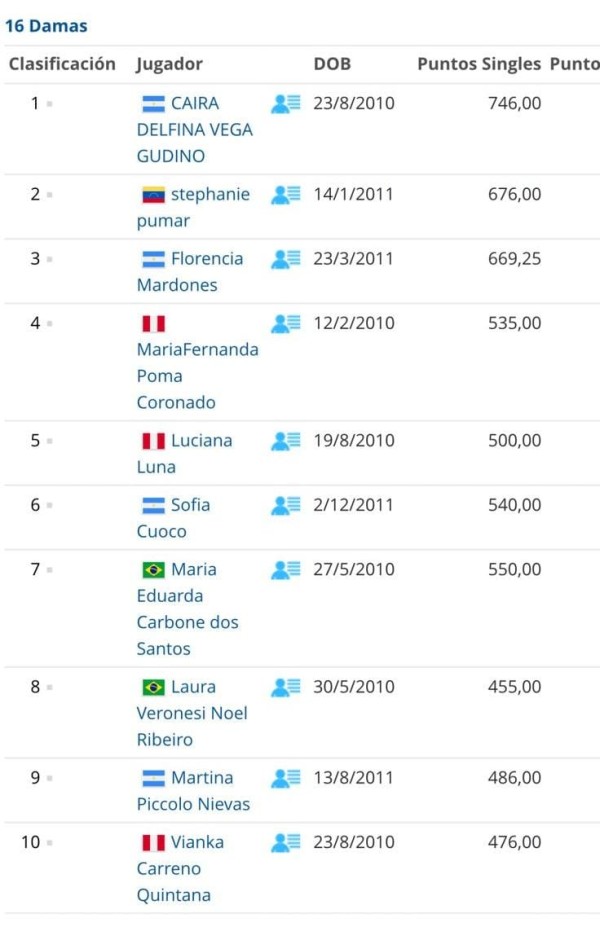This screenshot has height=949, width=600.
Task: Open the profile card icon in Luciana Luna's row
Action: click(x=286, y=441)
